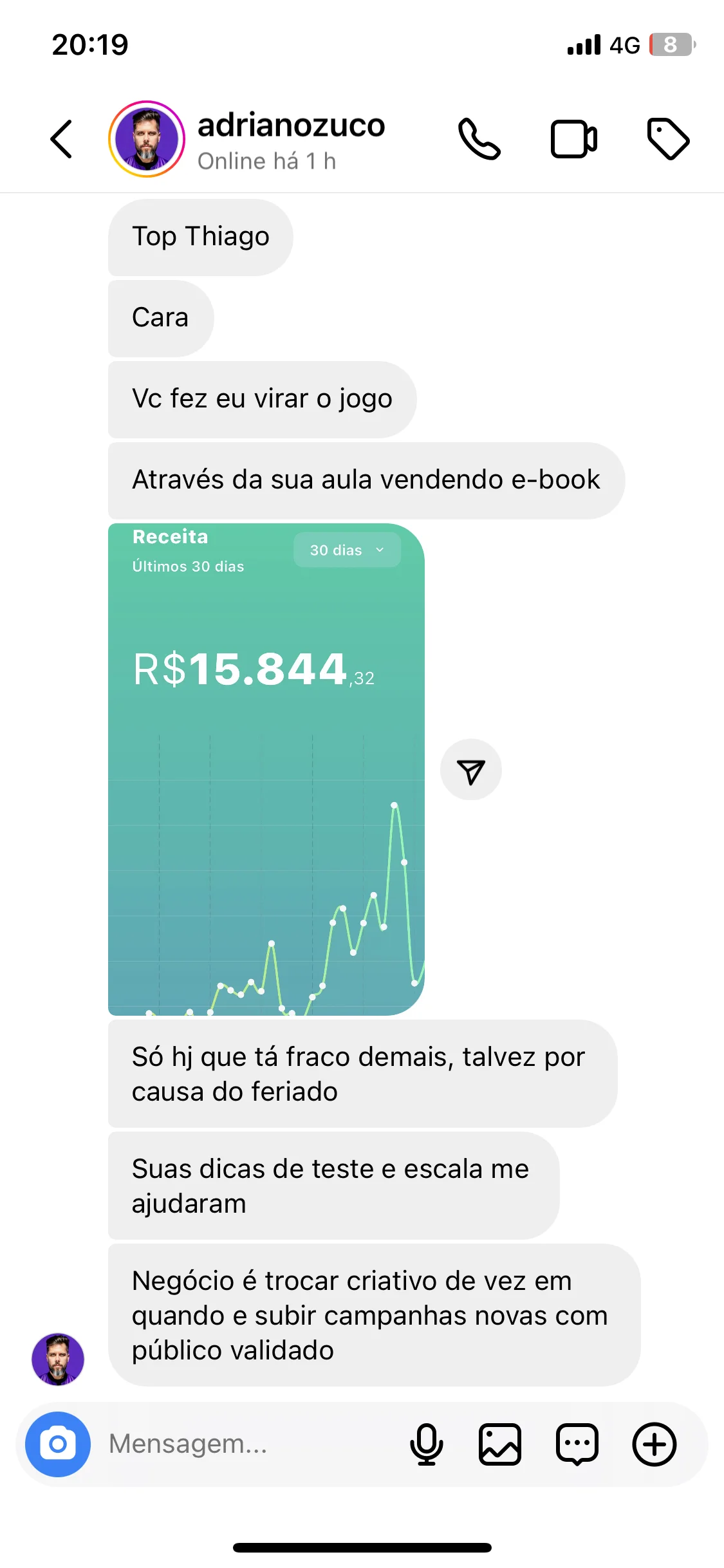This screenshot has height=1568, width=724.
Task: Tap adrianozuco's name in the header
Action: pyautogui.click(x=291, y=126)
